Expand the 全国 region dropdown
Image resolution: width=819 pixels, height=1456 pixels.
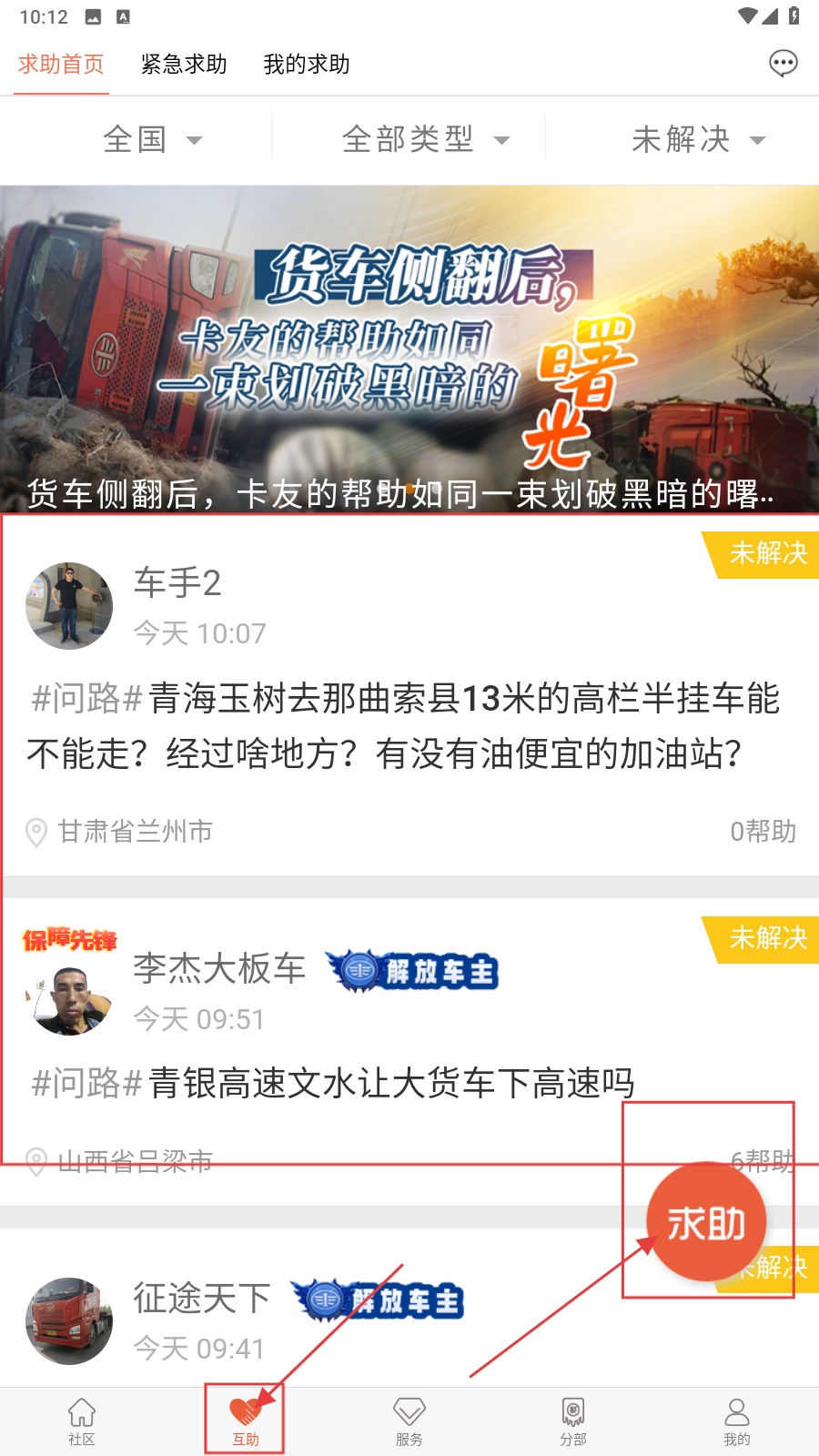coord(152,139)
